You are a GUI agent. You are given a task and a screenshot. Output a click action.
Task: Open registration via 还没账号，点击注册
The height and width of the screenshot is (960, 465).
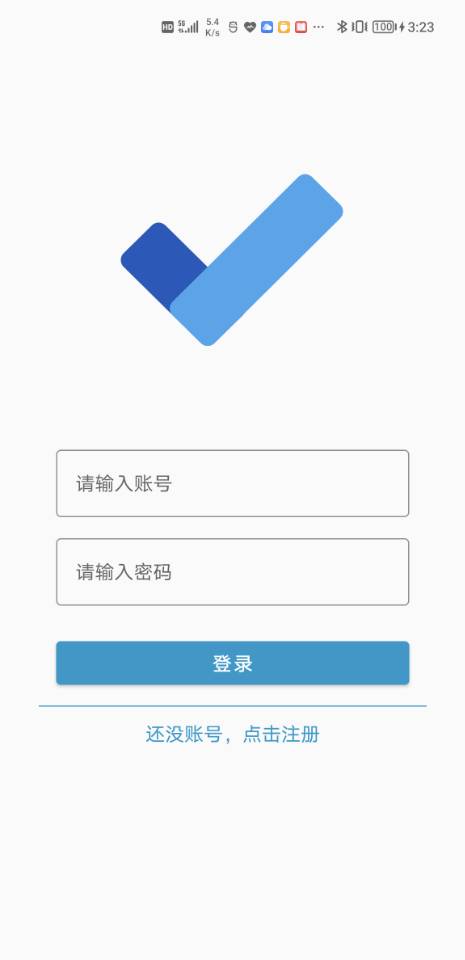tap(232, 734)
